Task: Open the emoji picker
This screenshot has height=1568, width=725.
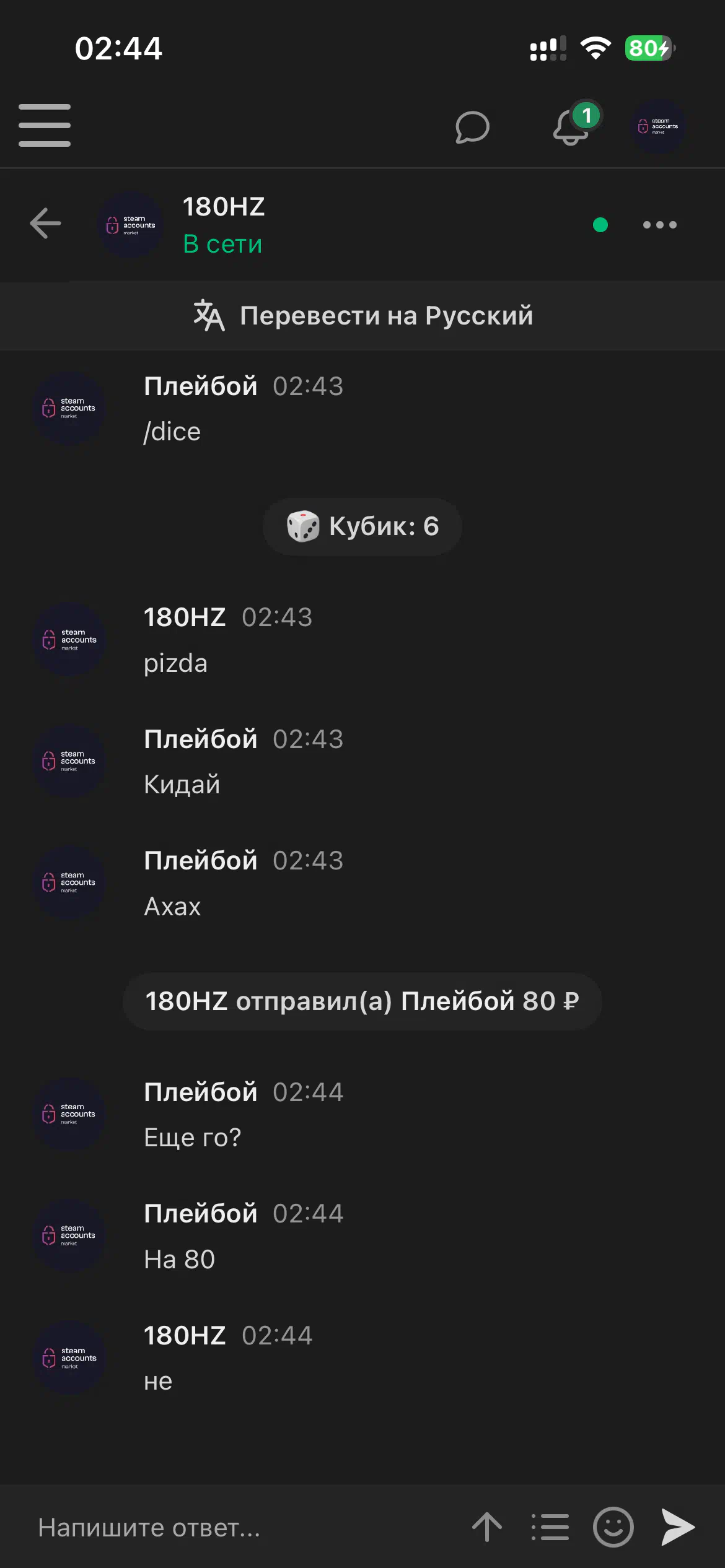Action: tap(613, 1527)
